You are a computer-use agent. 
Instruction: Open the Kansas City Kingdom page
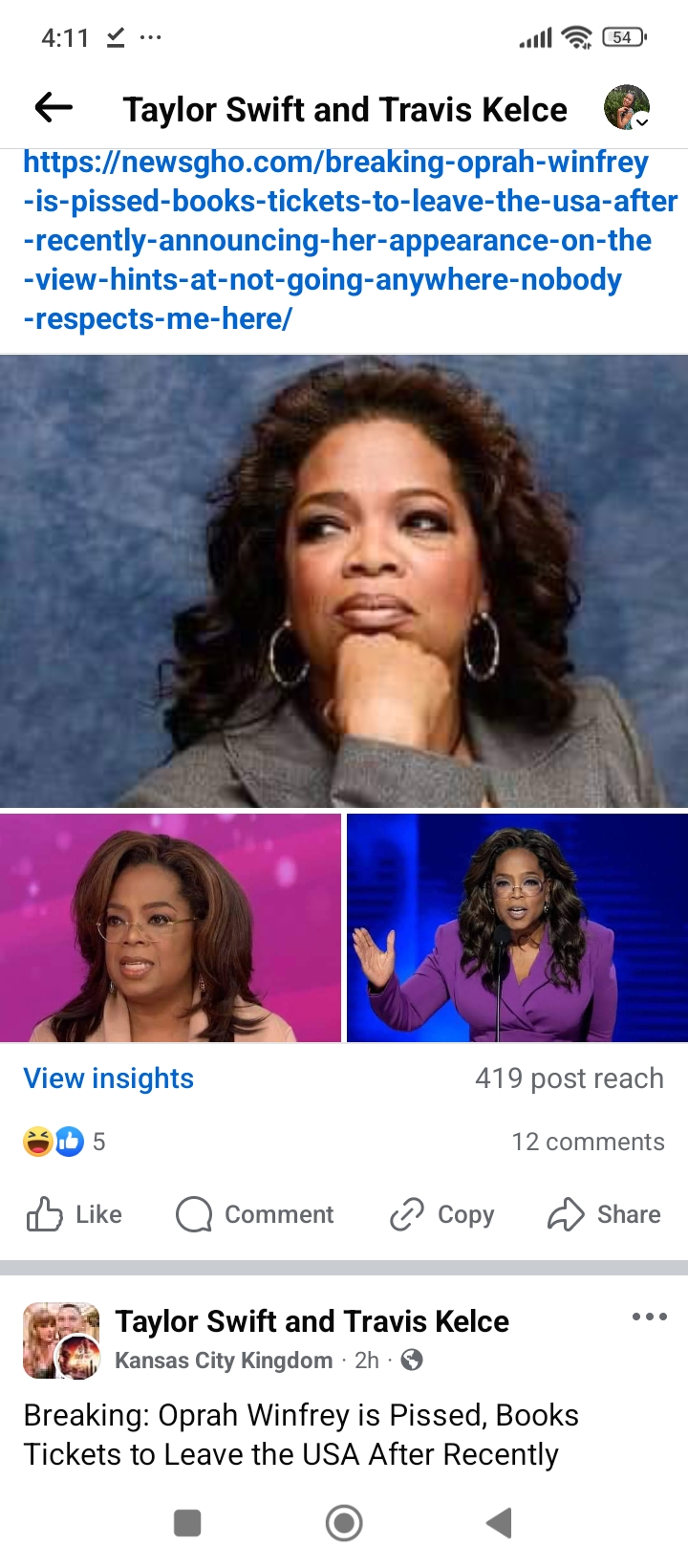224,1361
